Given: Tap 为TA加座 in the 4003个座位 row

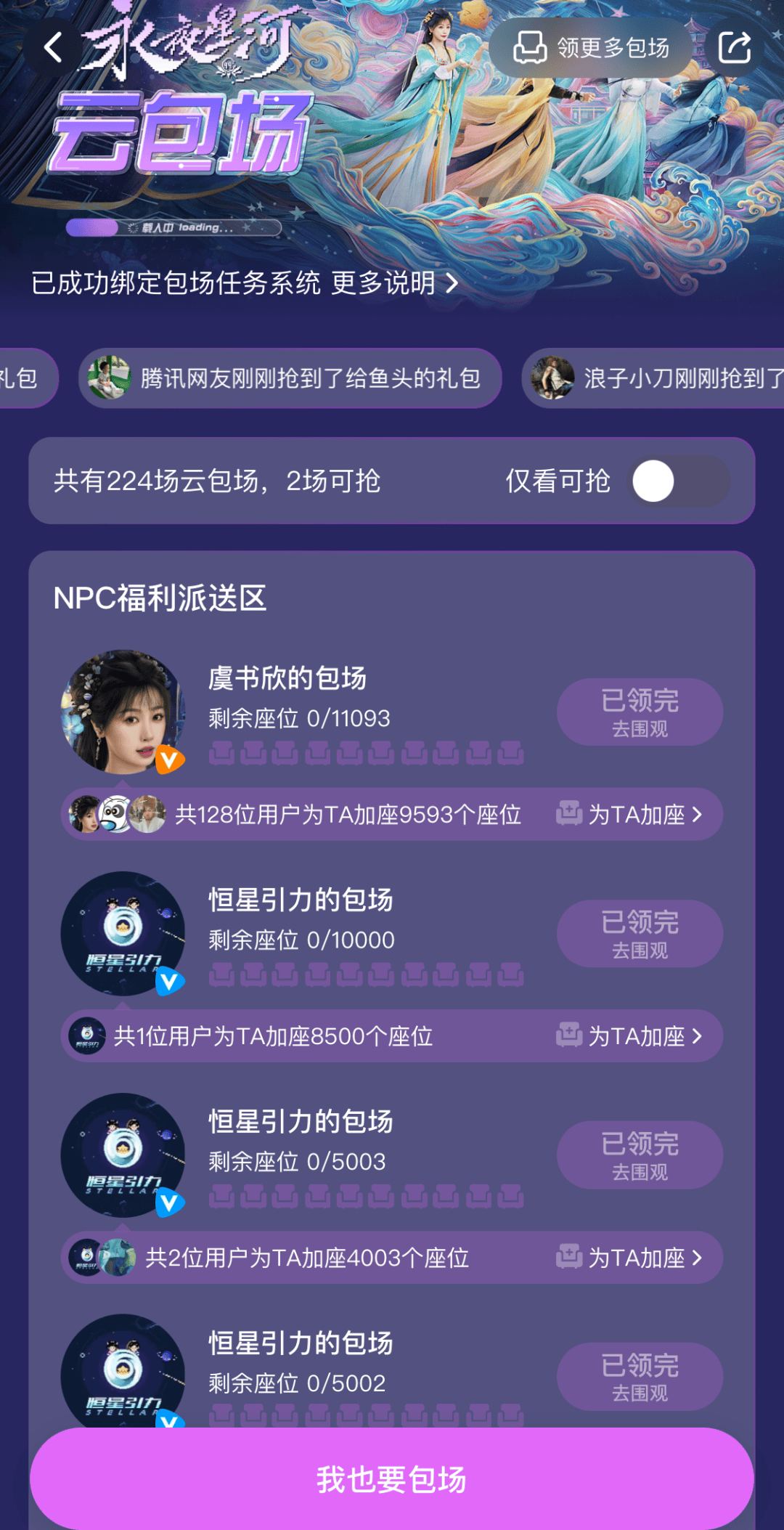Looking at the screenshot, I should [x=630, y=1258].
